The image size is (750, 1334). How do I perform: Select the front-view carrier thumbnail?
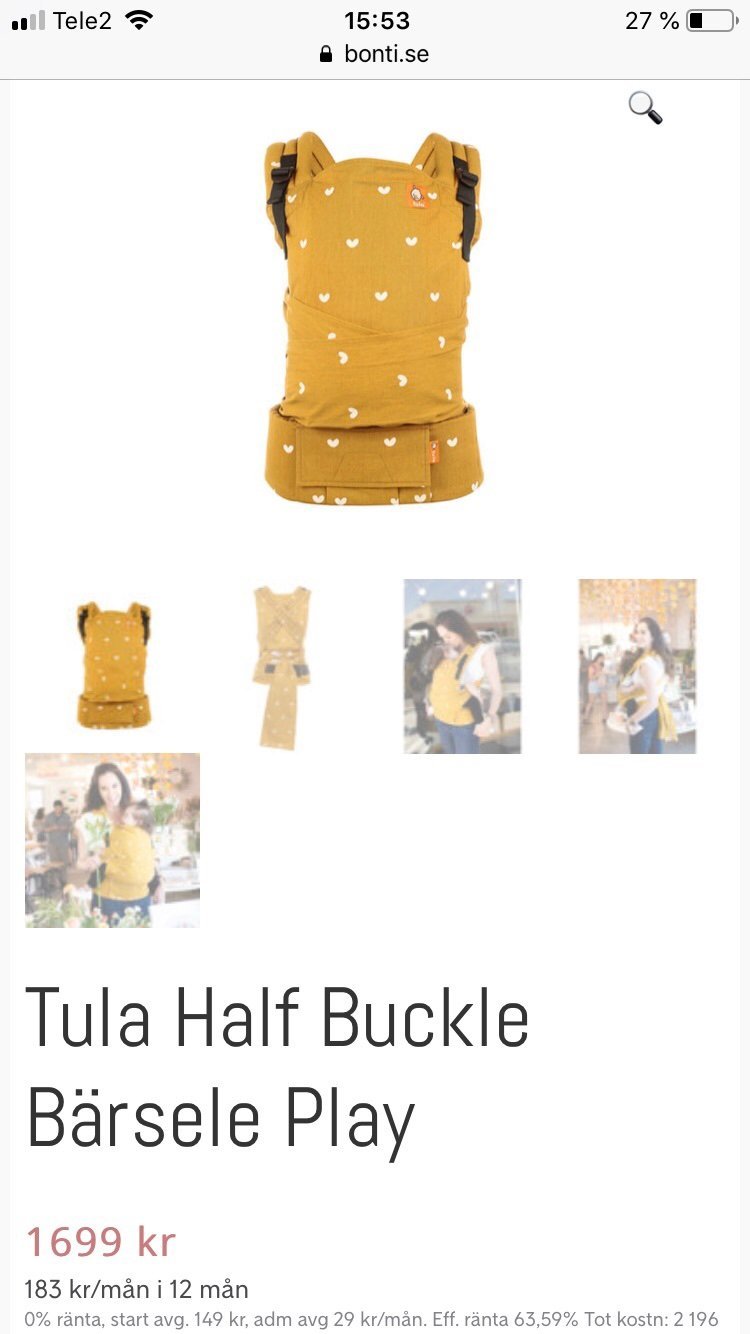tap(113, 666)
